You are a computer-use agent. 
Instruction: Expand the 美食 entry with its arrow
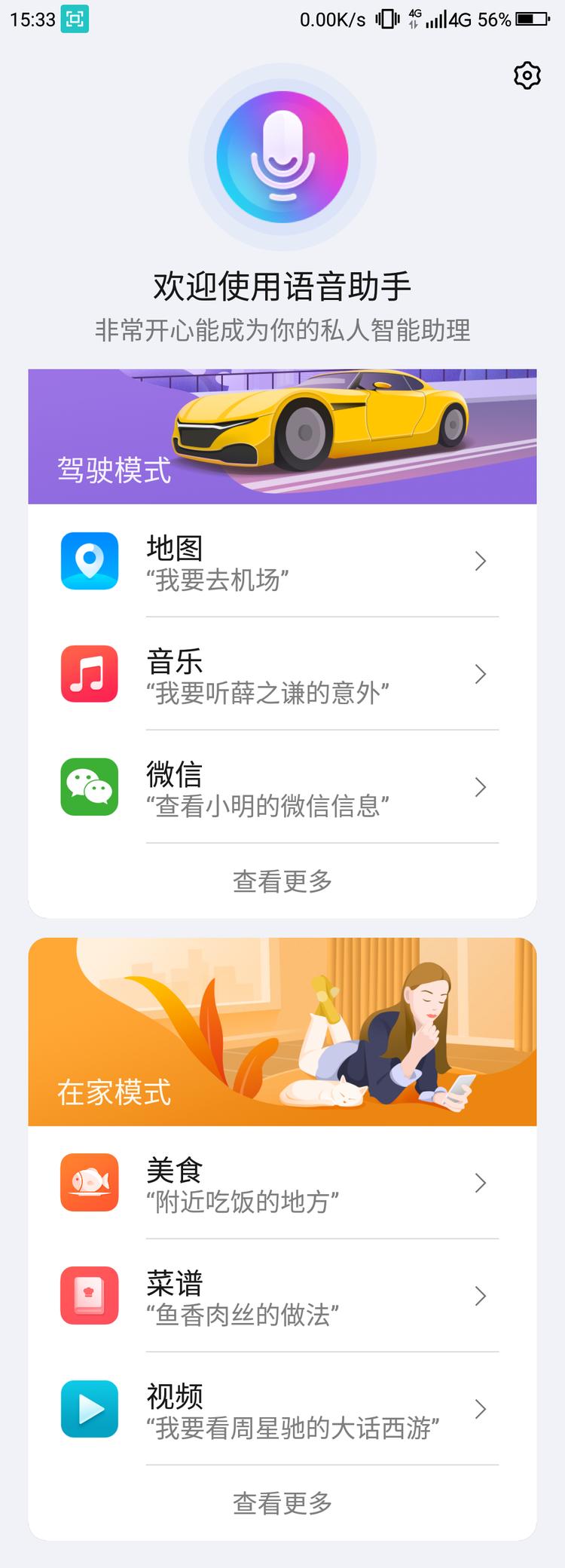pyautogui.click(x=480, y=1184)
